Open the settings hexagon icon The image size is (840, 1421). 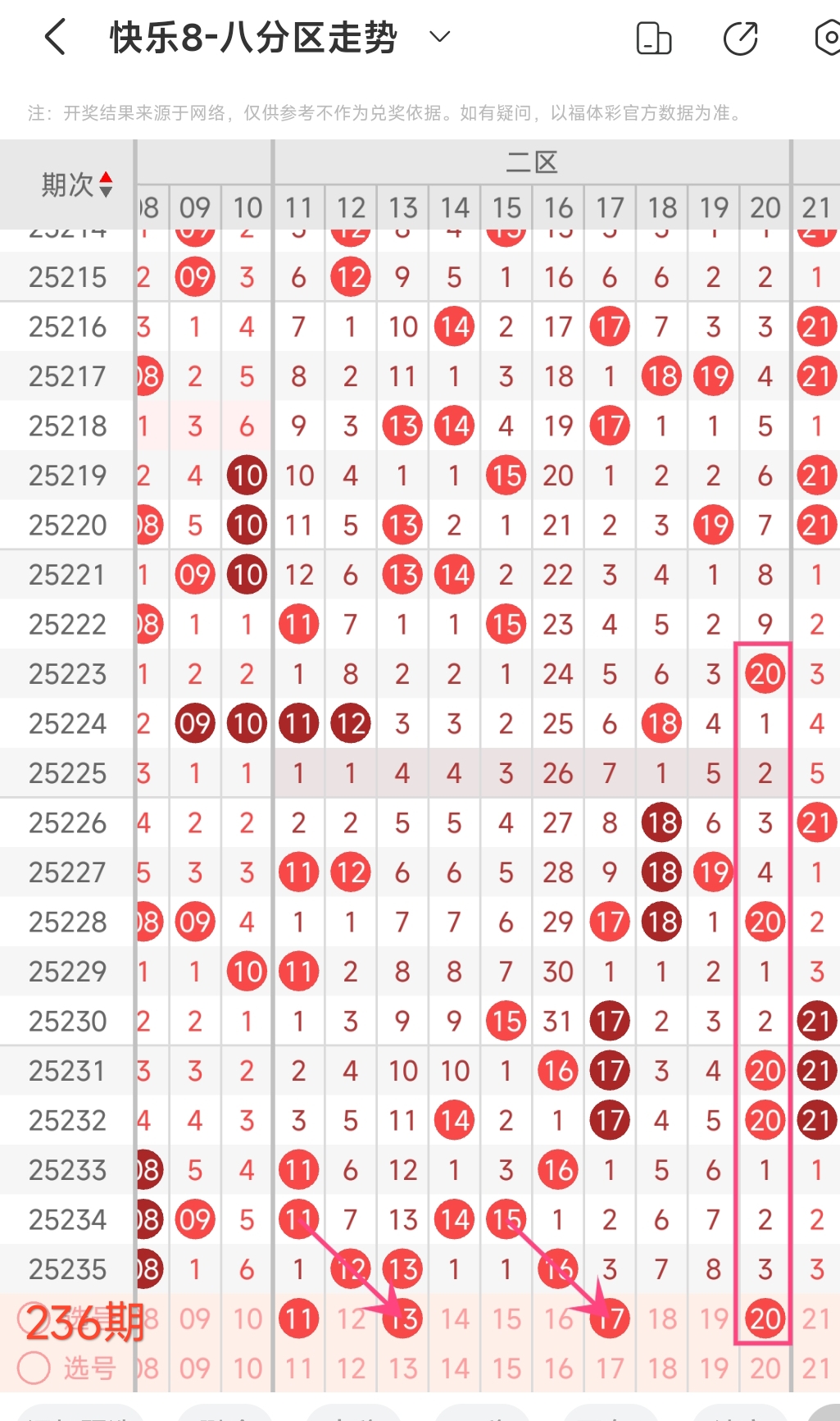pos(828,38)
